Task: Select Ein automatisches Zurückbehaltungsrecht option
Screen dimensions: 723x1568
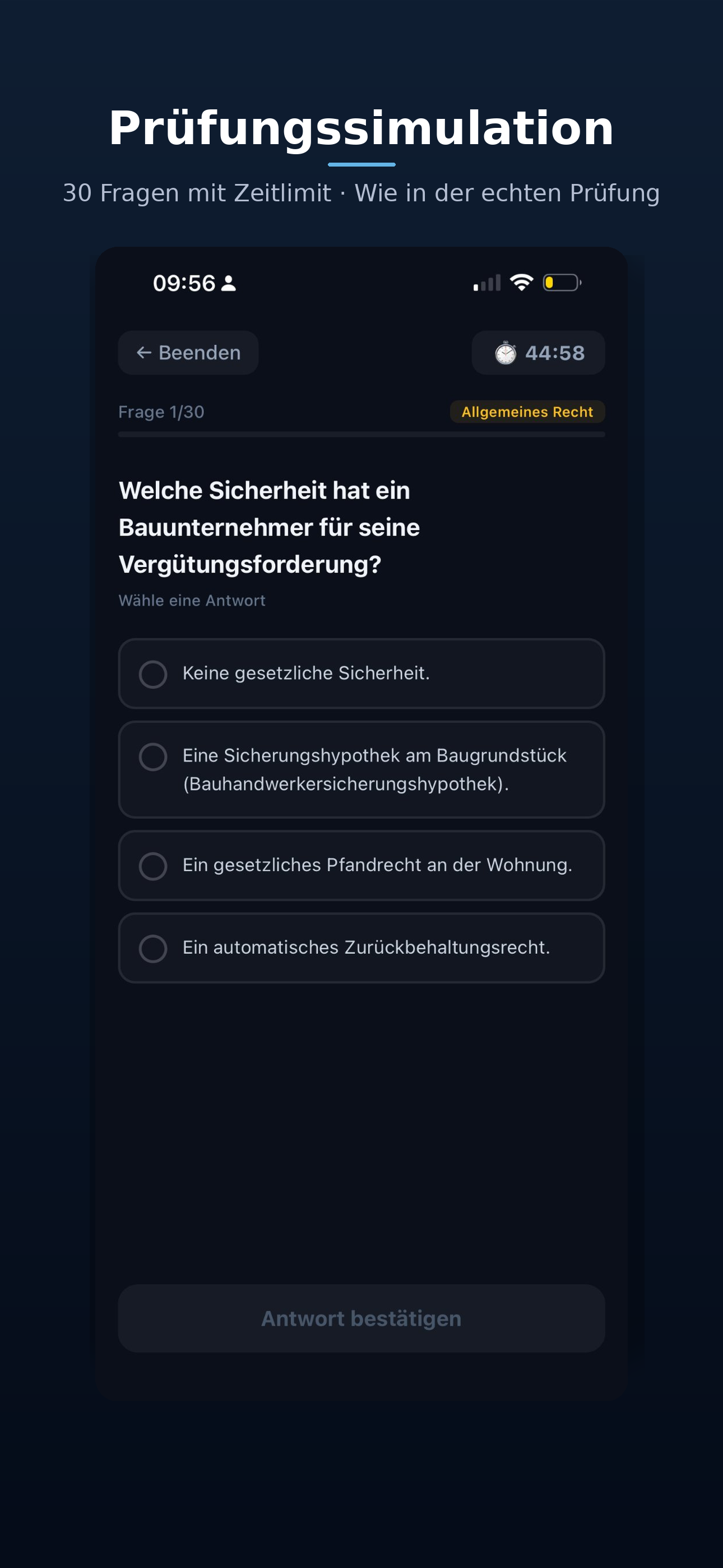Action: click(361, 948)
